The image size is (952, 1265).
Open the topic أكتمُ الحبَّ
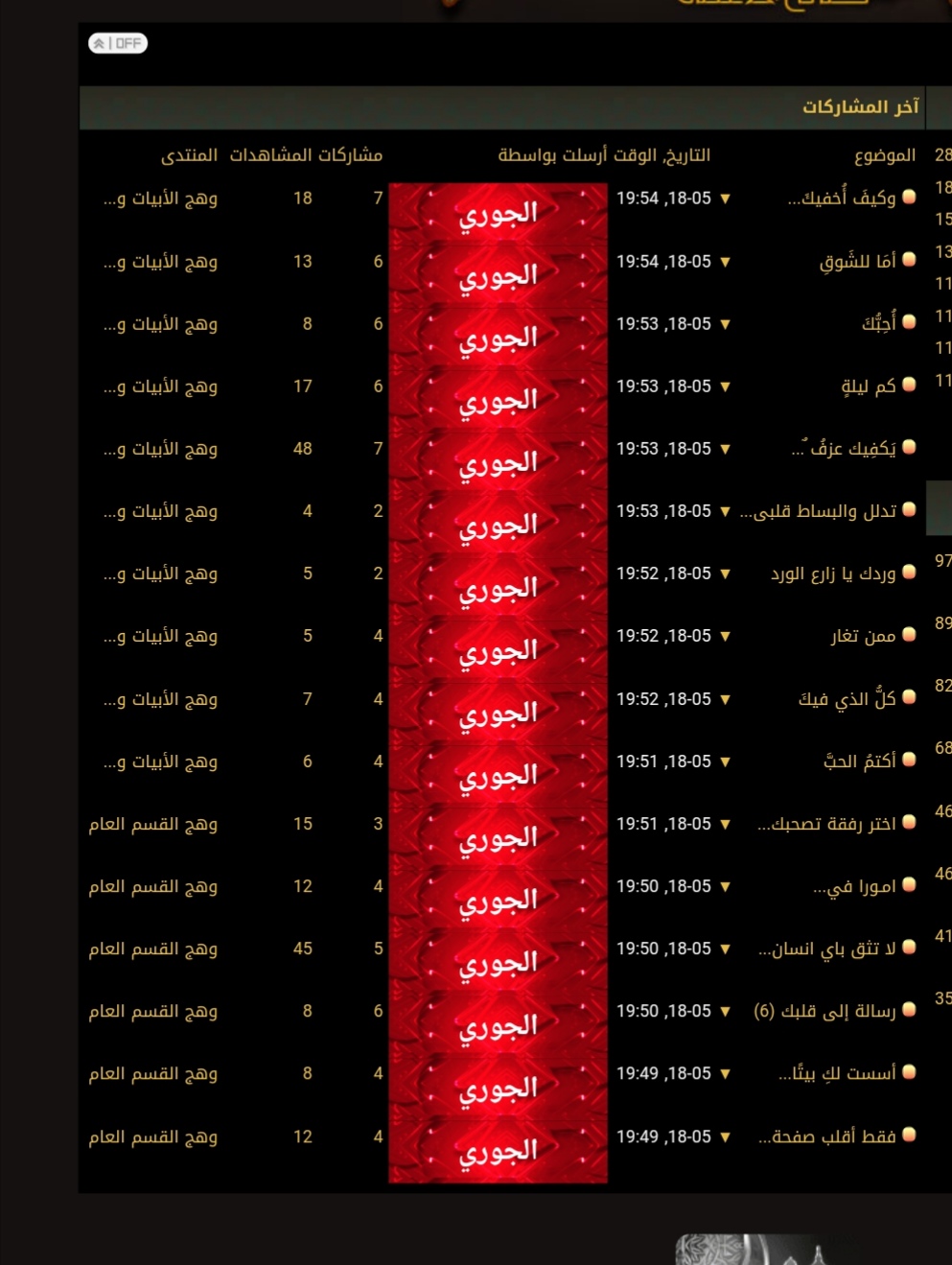pyautogui.click(x=859, y=761)
